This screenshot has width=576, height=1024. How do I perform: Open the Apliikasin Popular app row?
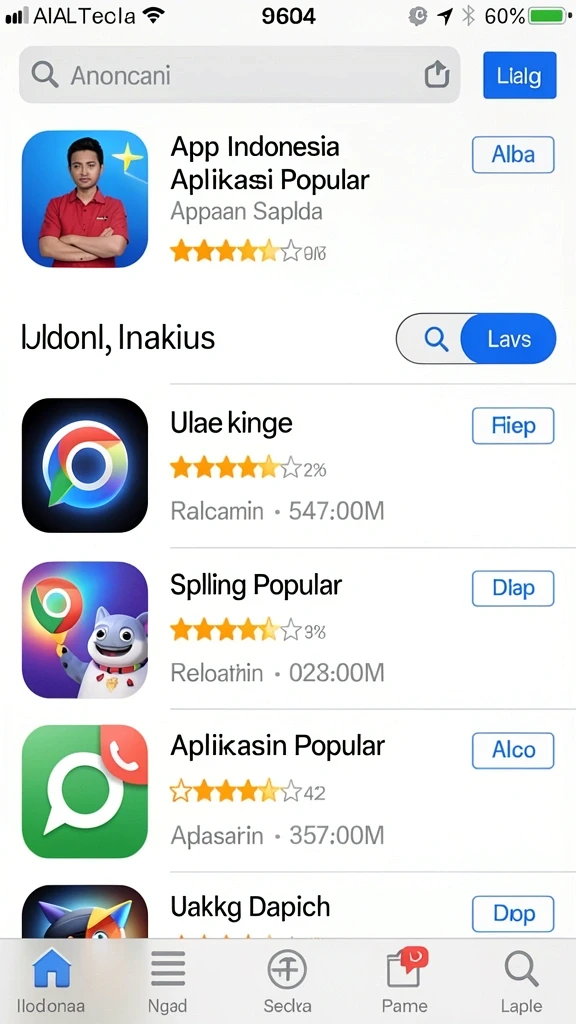click(288, 790)
